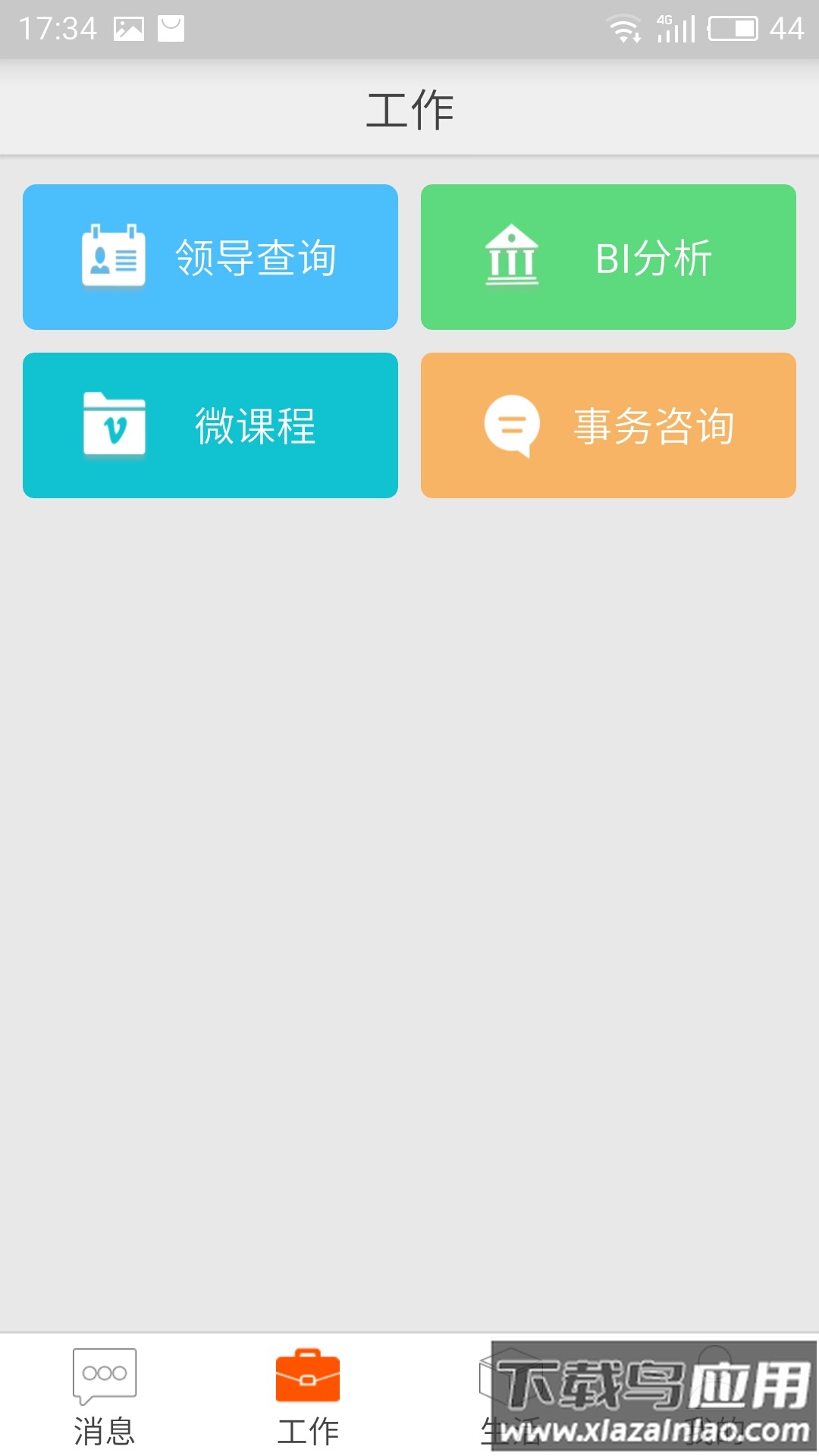Image resolution: width=819 pixels, height=1456 pixels.
Task: Select the ID card icon on 领导查询 tile
Action: pyautogui.click(x=112, y=256)
